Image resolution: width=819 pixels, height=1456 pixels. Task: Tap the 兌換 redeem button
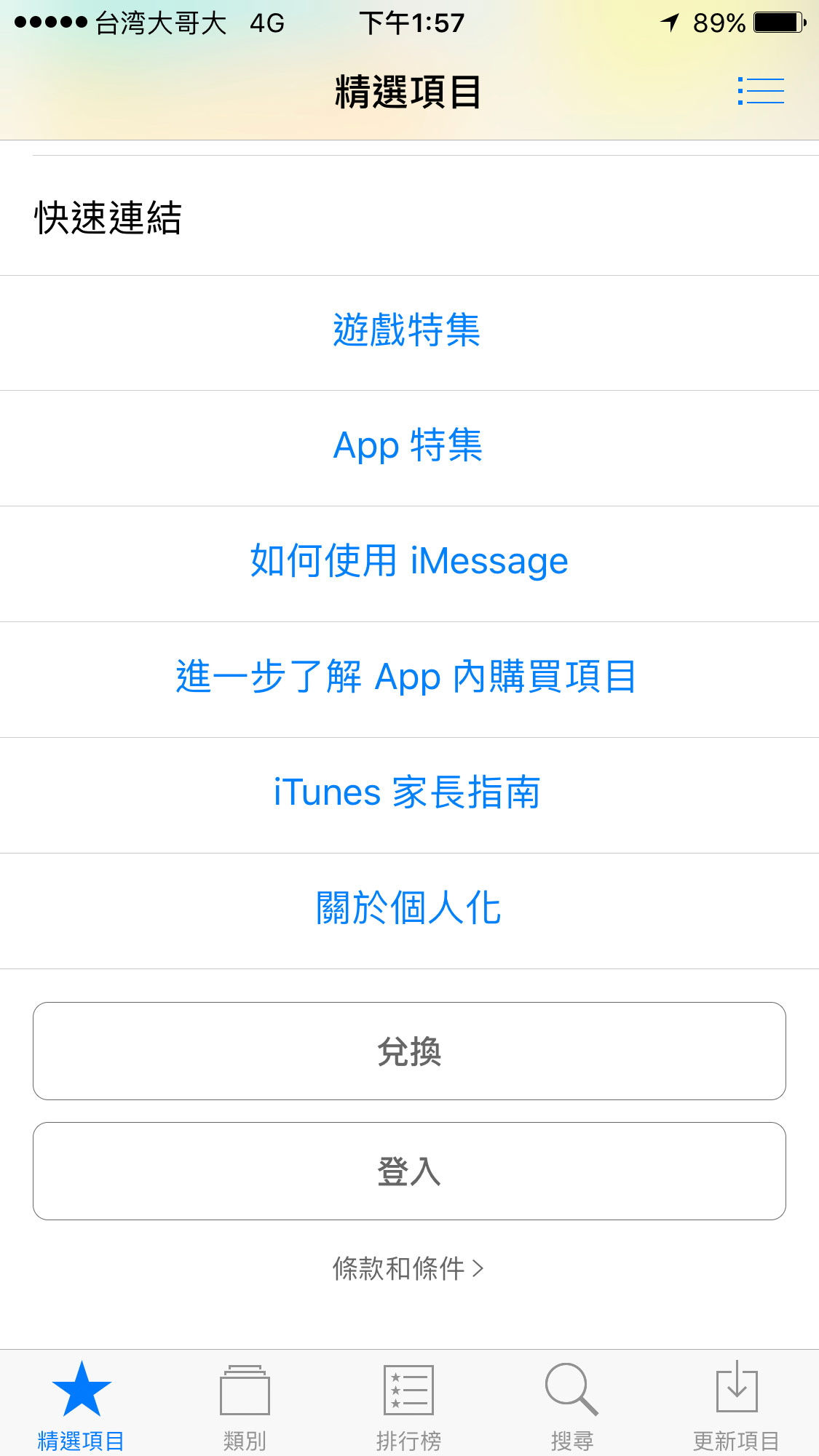(409, 1051)
